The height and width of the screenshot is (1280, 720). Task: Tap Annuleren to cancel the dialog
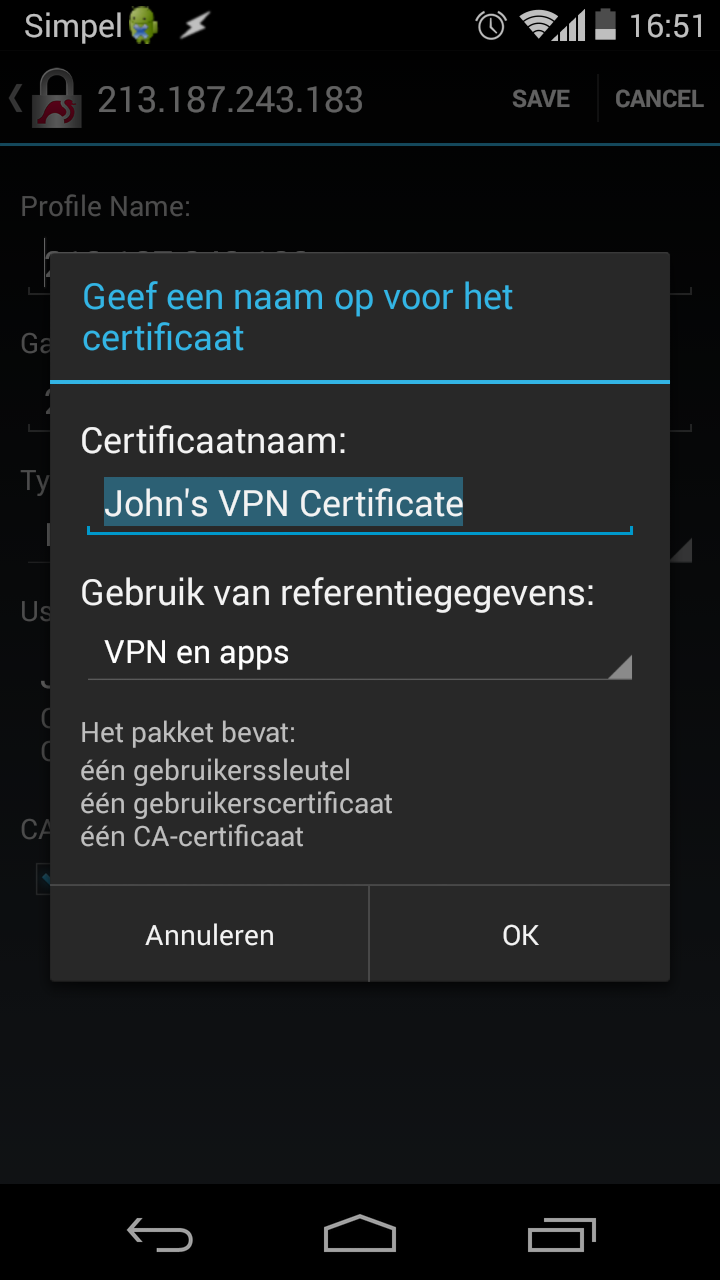click(x=210, y=935)
